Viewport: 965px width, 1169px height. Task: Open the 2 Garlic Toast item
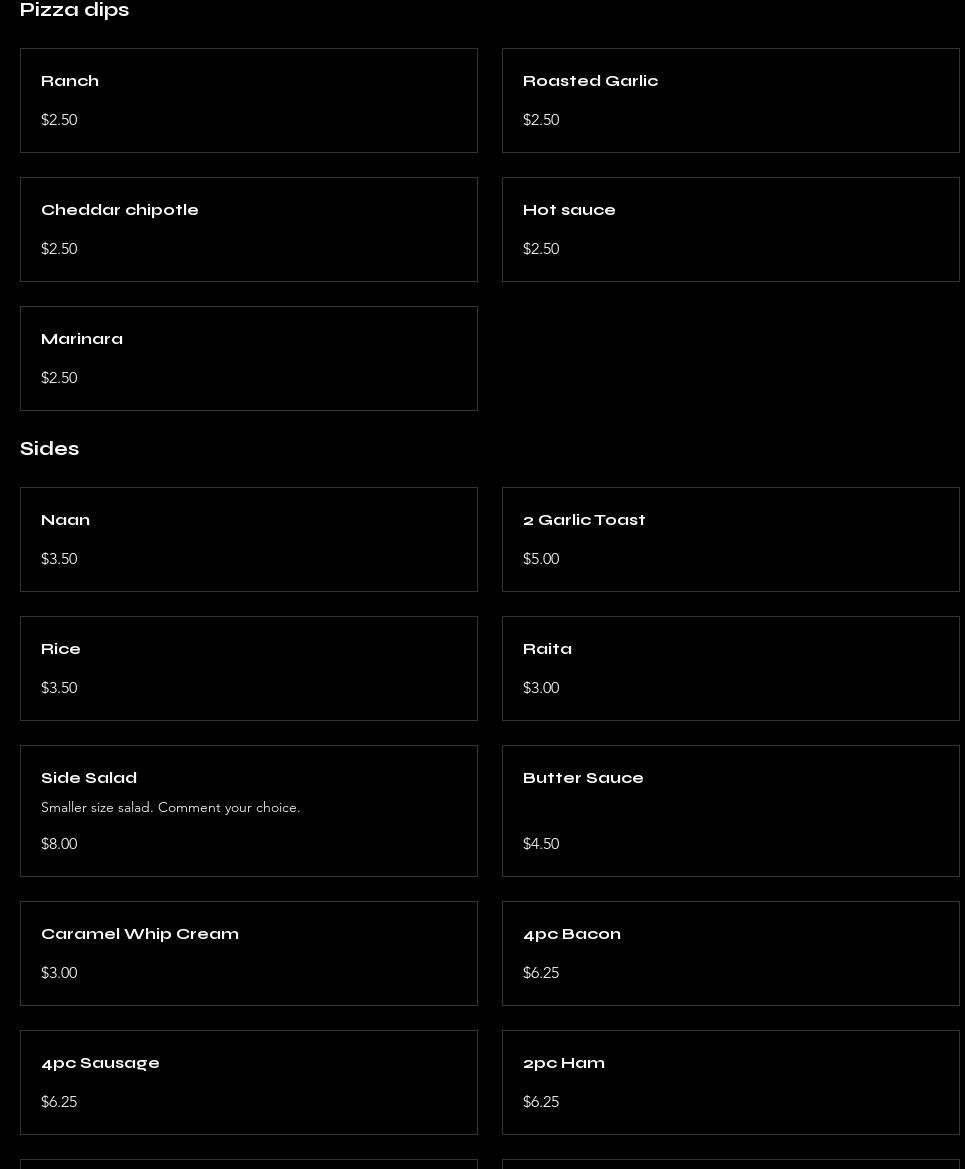point(730,539)
